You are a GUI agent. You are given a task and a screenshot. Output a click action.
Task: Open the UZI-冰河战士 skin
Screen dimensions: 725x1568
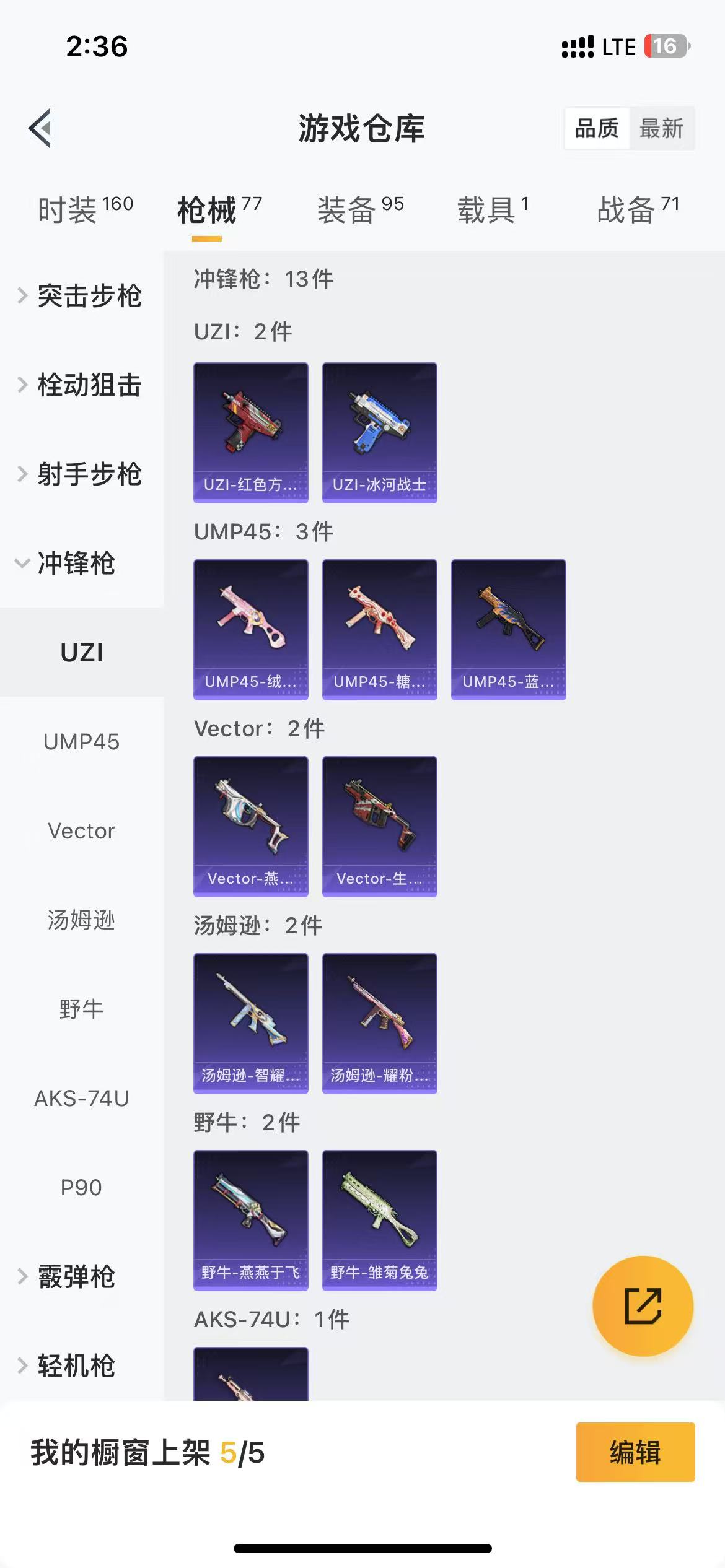tap(379, 432)
